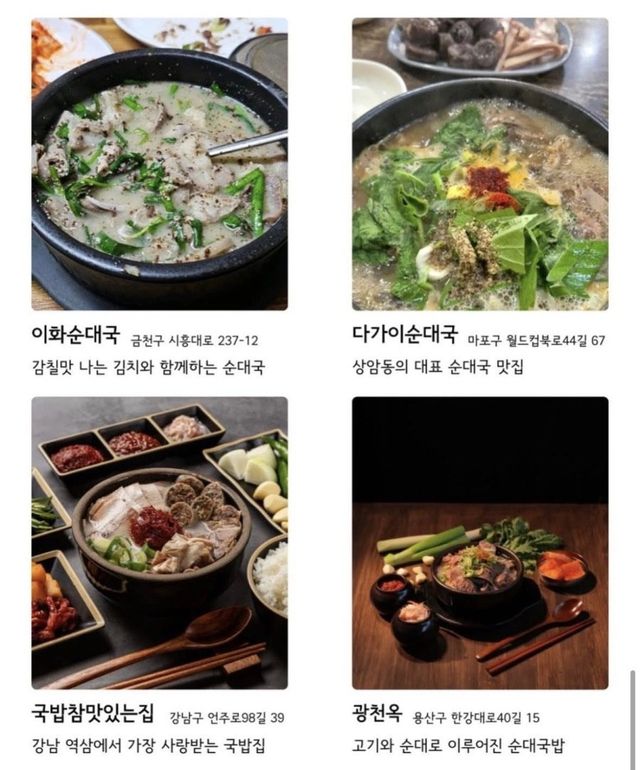640x770 pixels.
Task: View the 다가이순대국 restaurant card
Action: point(479,165)
